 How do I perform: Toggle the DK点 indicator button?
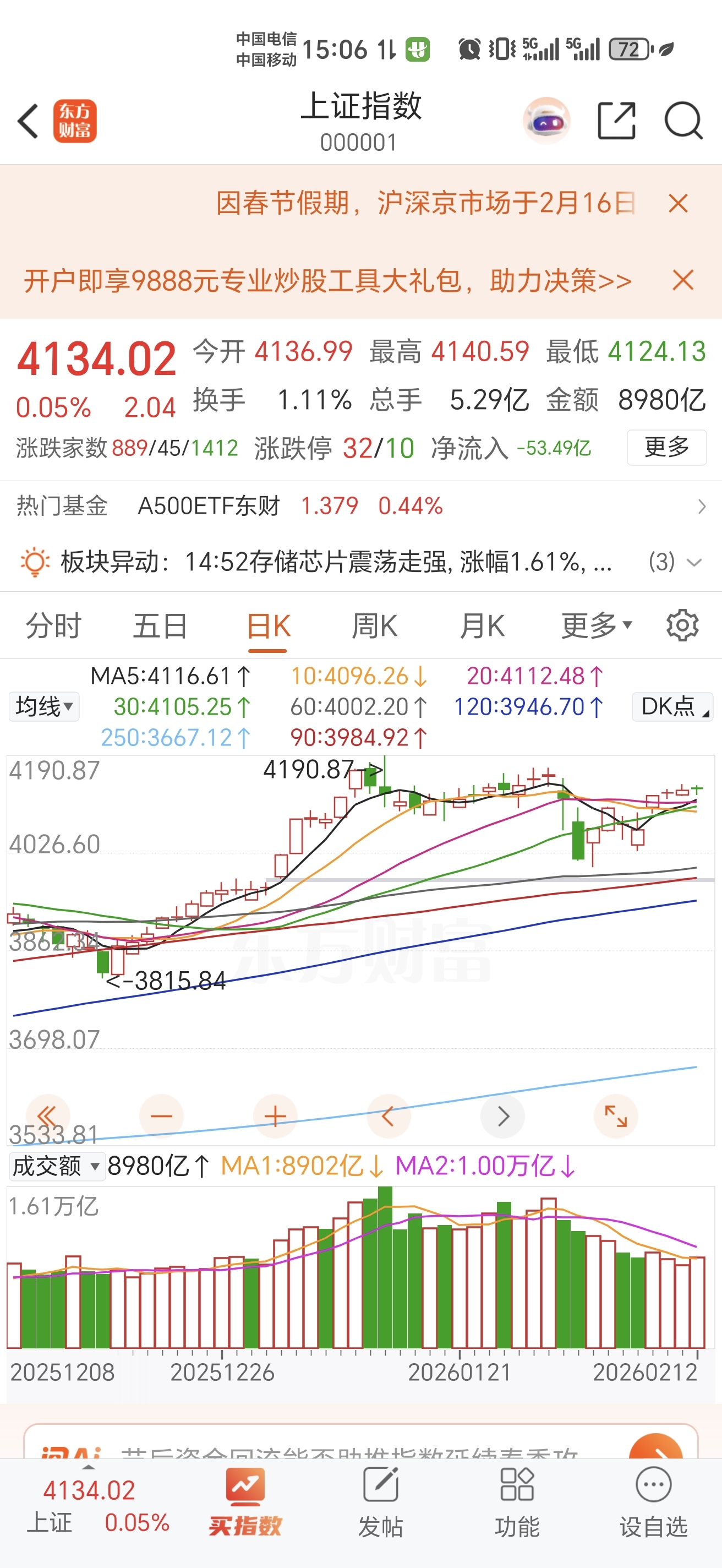[x=671, y=707]
